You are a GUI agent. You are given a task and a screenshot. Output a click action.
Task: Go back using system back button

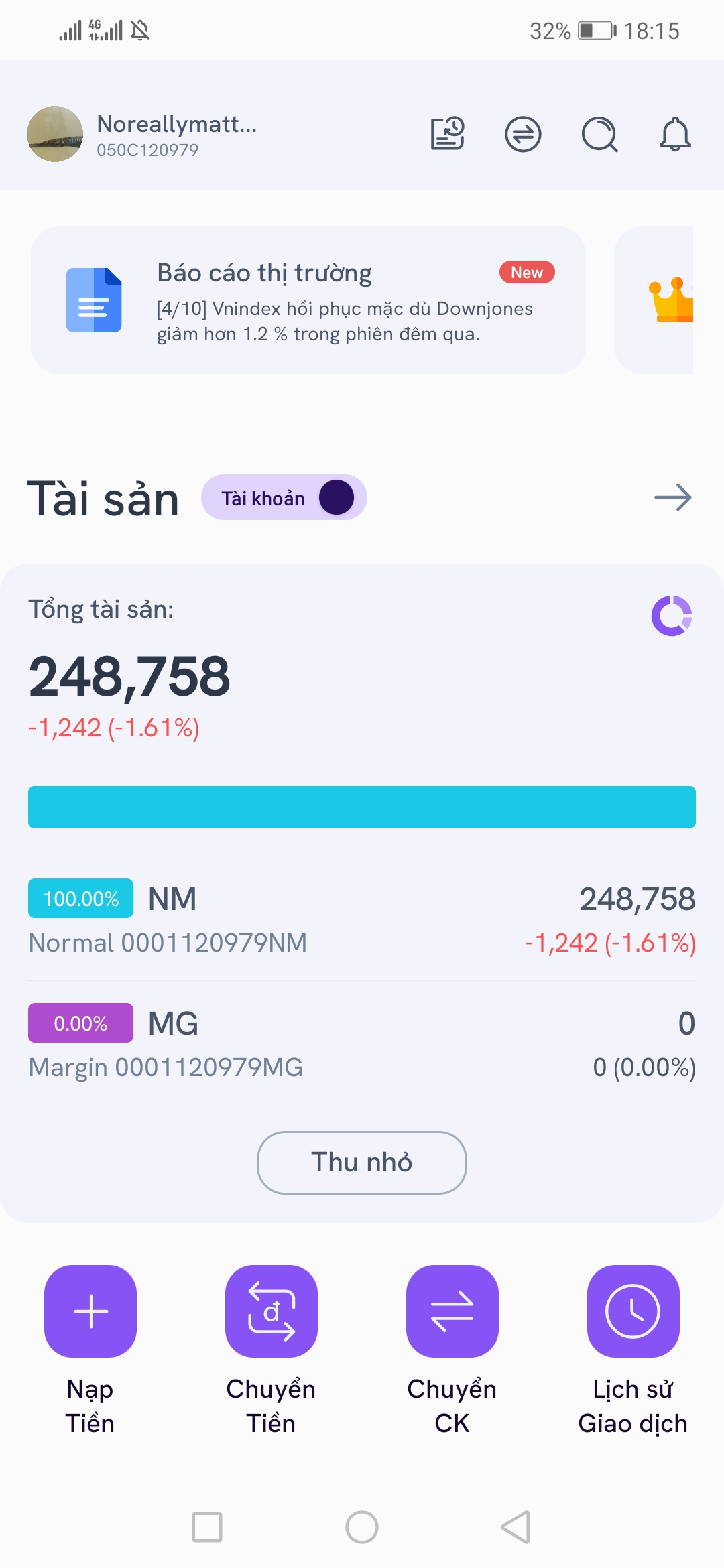click(516, 1527)
